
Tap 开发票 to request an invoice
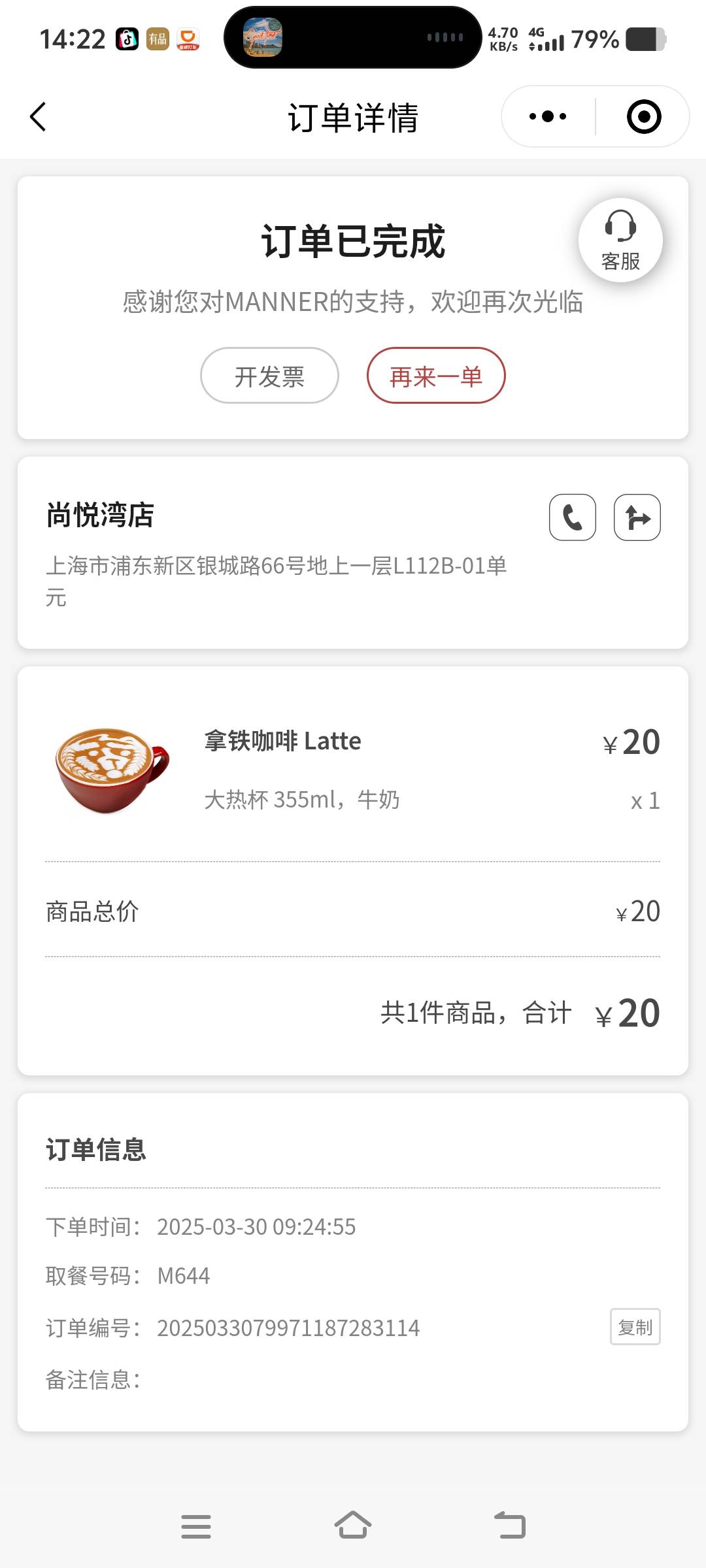pyautogui.click(x=269, y=376)
